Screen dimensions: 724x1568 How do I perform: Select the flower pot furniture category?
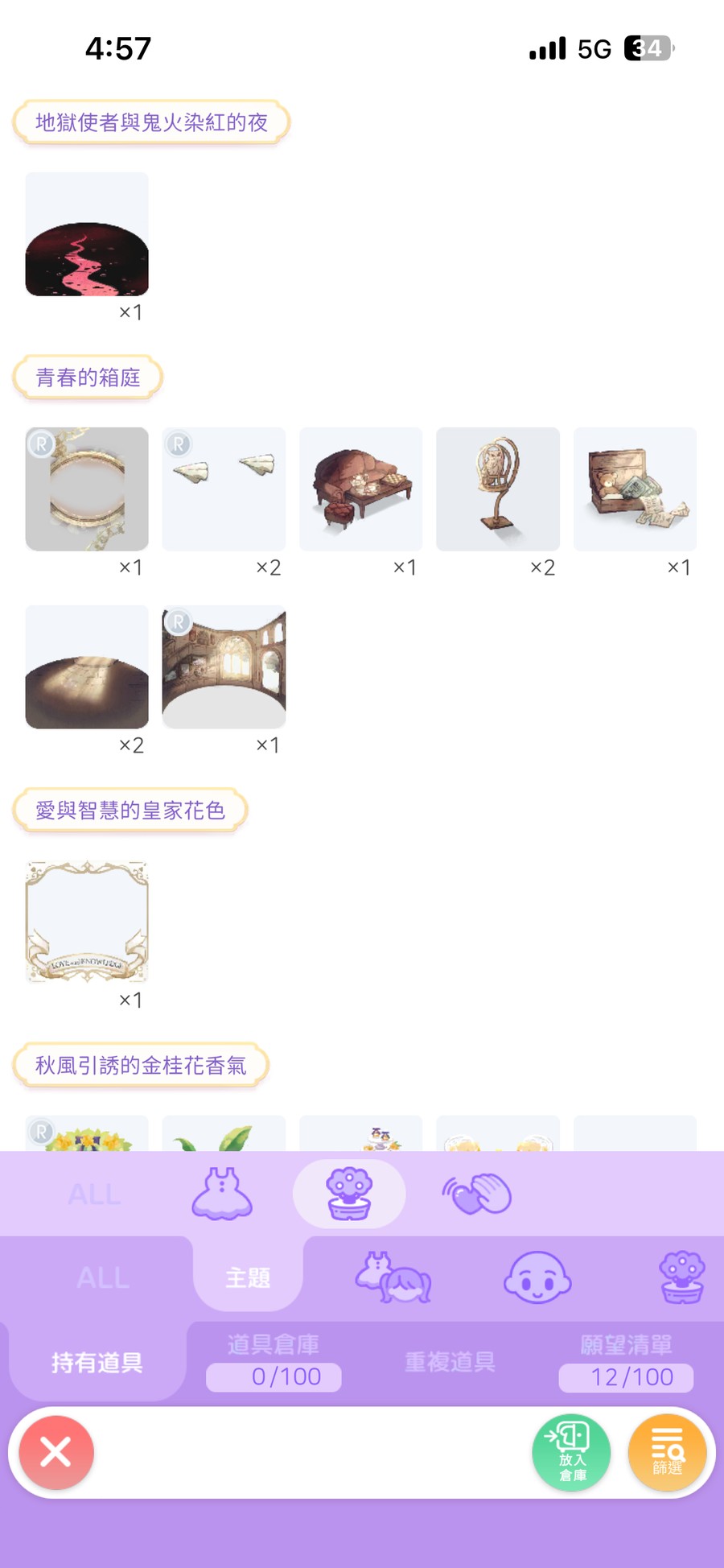pyautogui.click(x=349, y=1194)
